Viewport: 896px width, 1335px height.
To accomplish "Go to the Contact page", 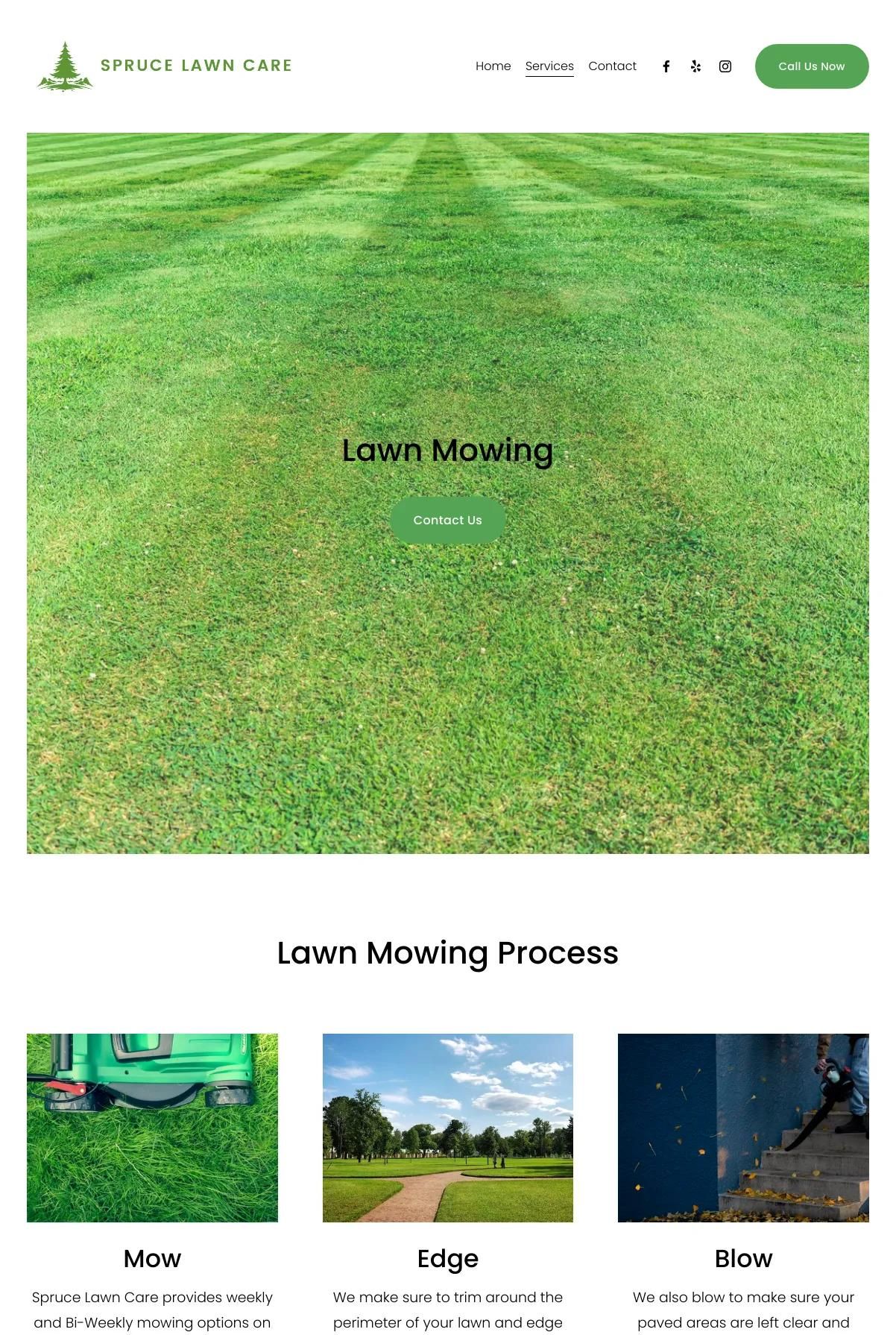I will click(x=612, y=66).
